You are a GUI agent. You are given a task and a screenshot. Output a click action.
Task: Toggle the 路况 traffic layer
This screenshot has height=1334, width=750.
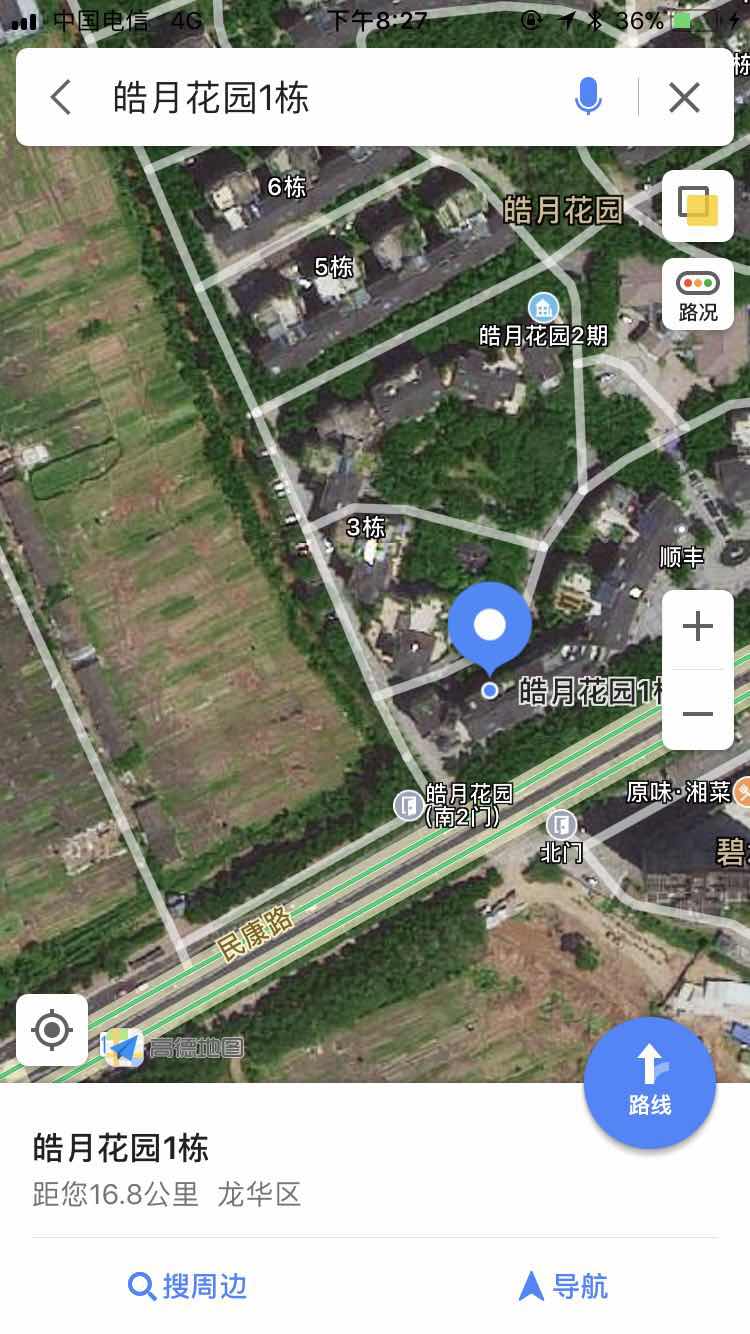(x=698, y=295)
